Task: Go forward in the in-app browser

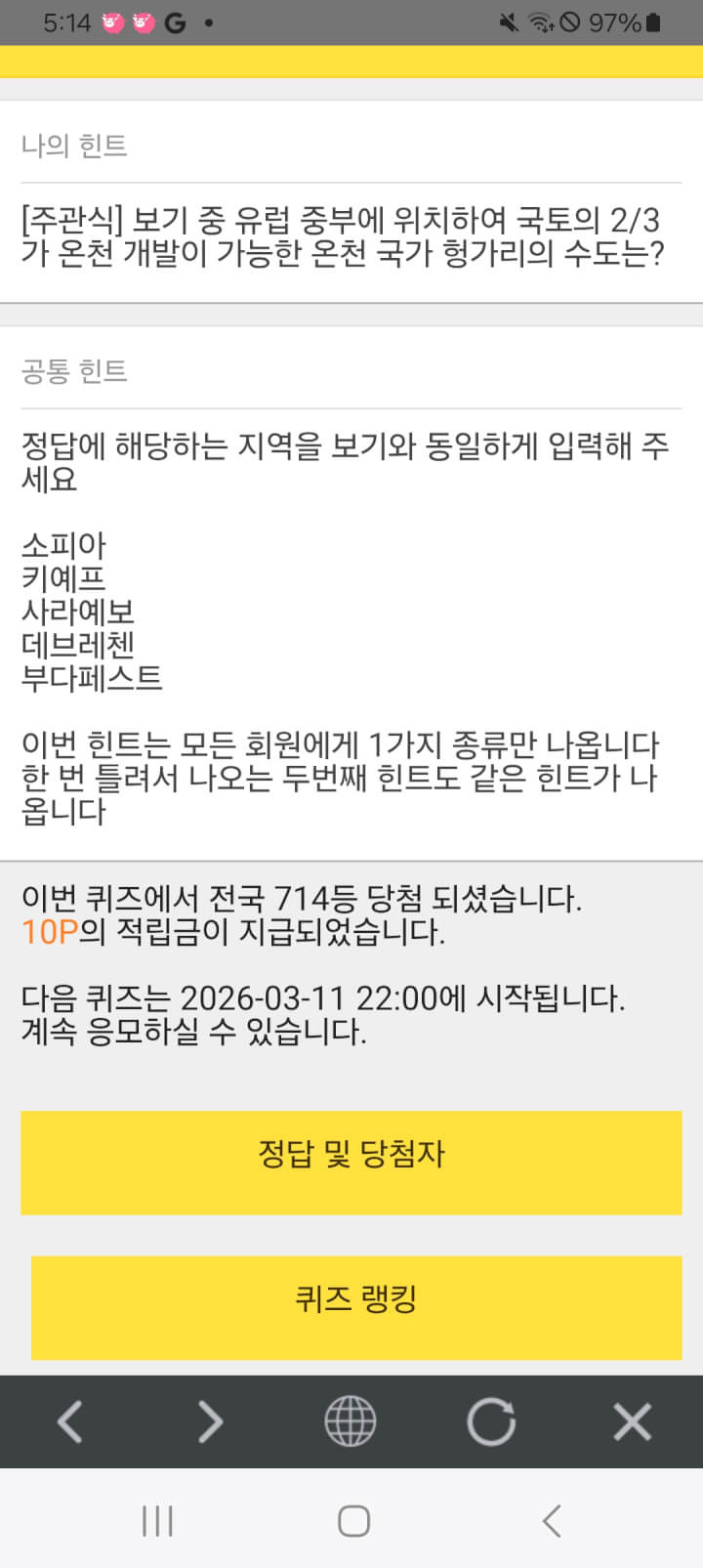Action: [x=210, y=1421]
